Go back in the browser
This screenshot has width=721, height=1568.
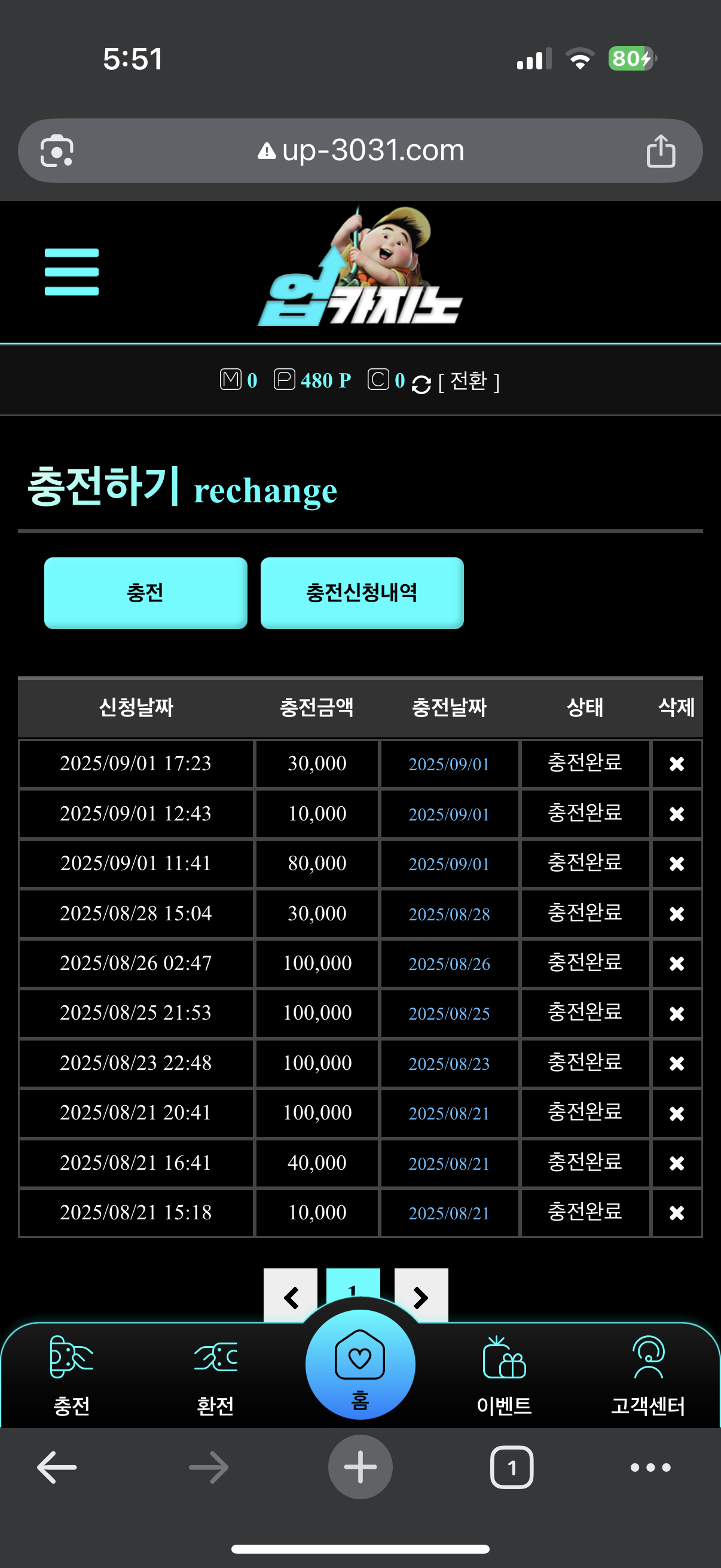click(x=57, y=1468)
